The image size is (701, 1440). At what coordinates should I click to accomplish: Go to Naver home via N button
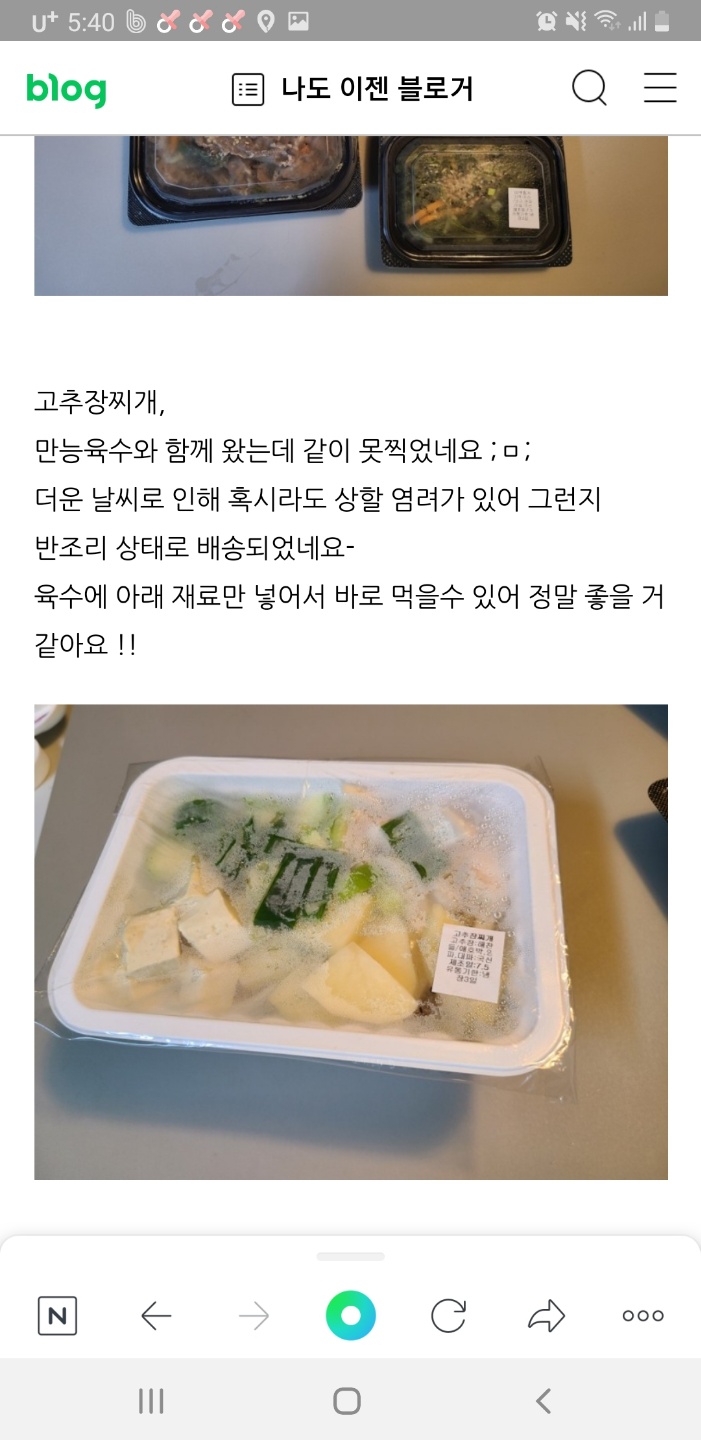coord(57,1316)
